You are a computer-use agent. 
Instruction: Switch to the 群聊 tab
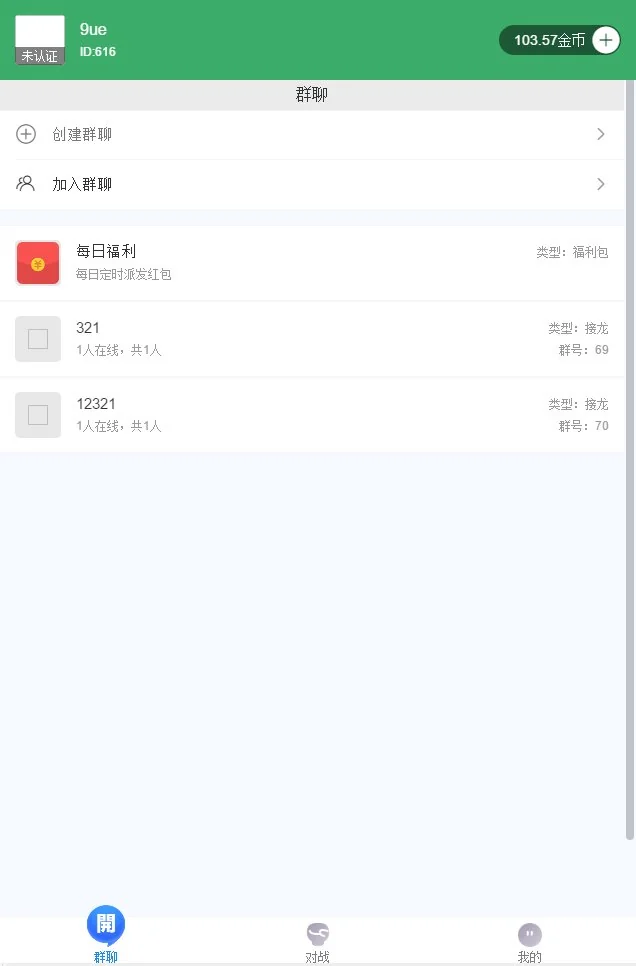(106, 936)
